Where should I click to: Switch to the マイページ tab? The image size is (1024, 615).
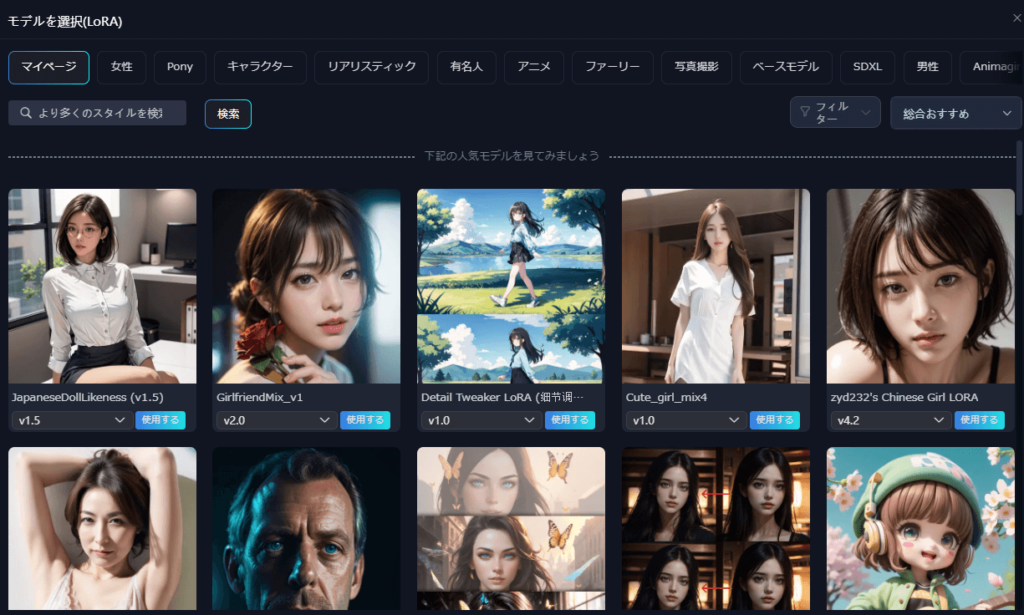click(x=49, y=67)
